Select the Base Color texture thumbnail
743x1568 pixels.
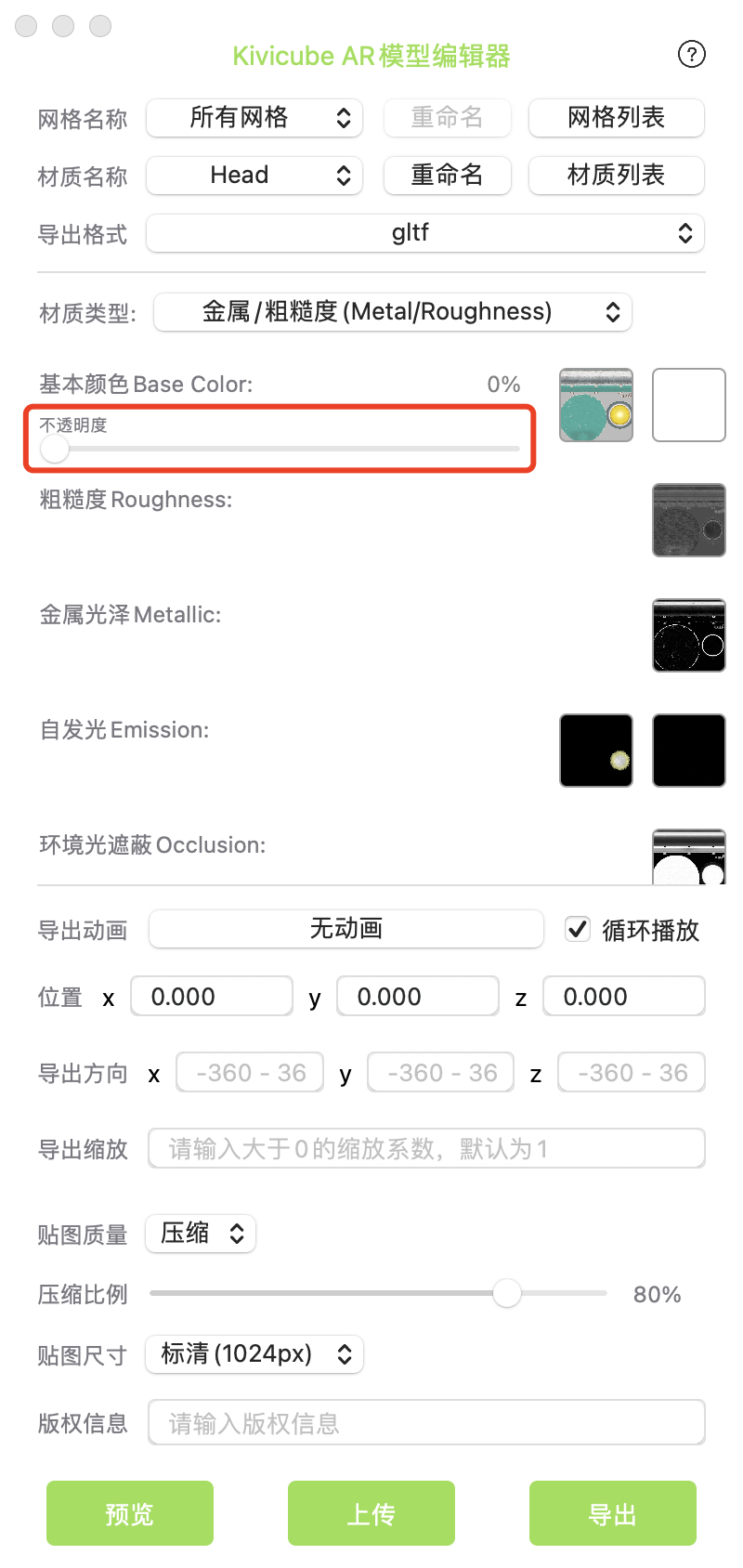596,405
